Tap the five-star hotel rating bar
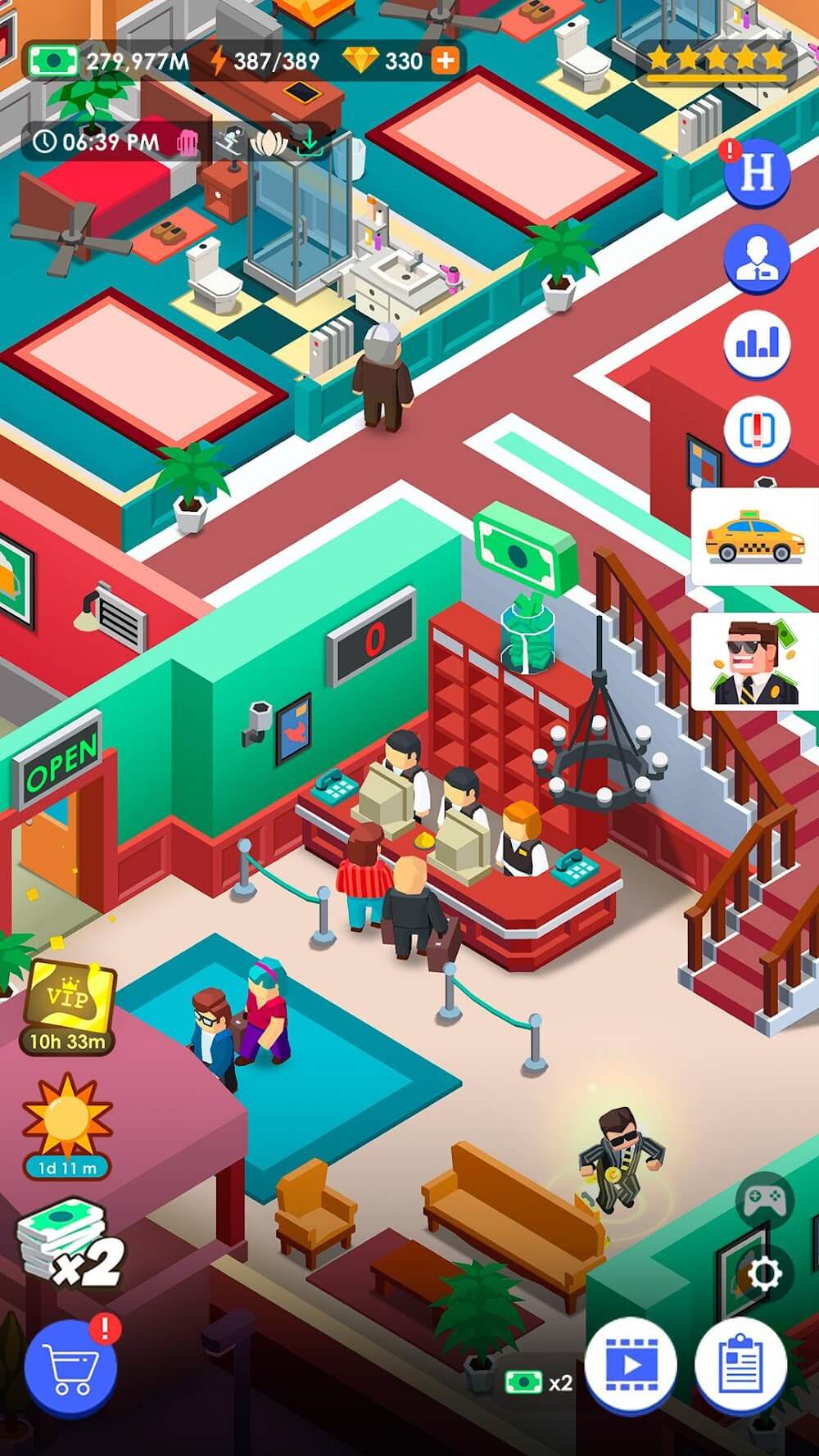 coord(716,61)
